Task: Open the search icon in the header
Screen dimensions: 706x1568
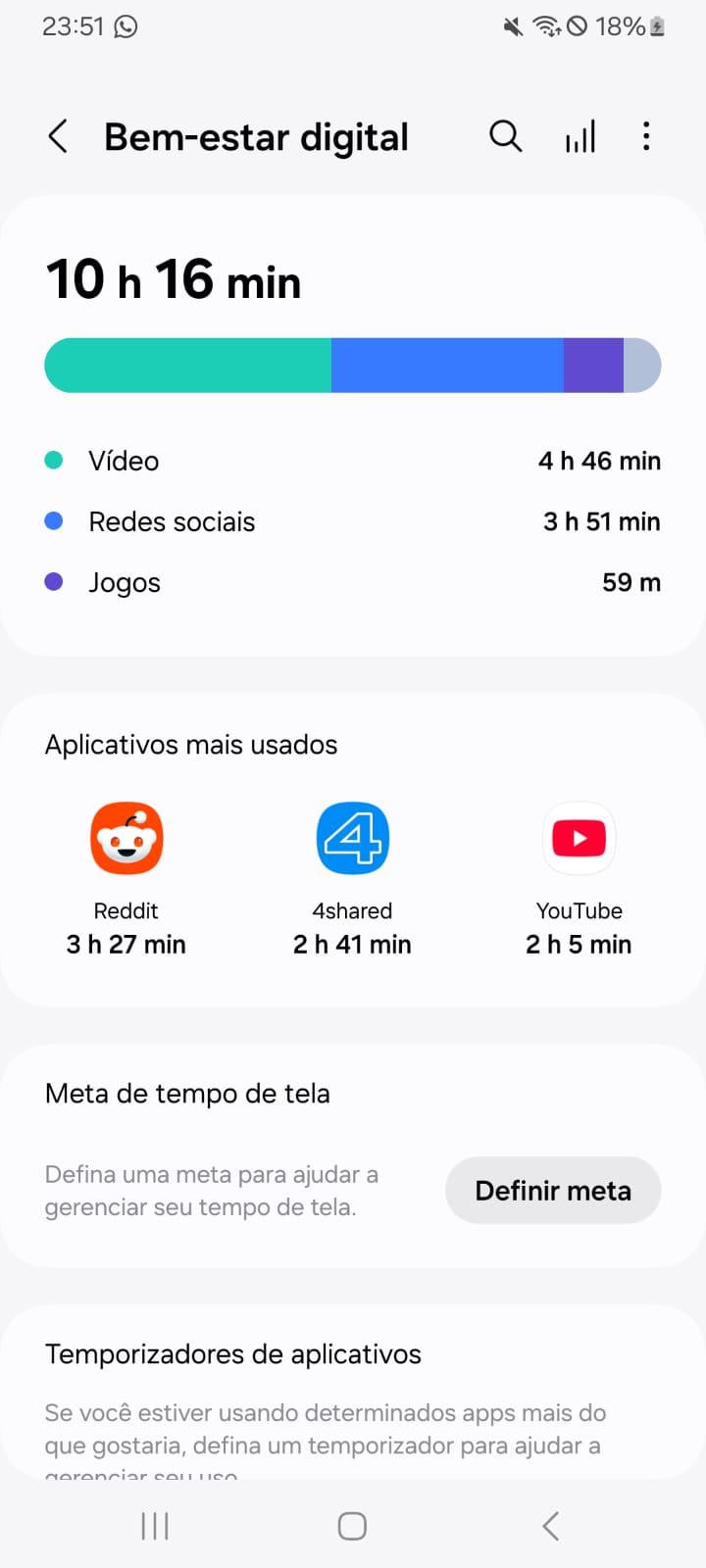Action: pos(505,136)
